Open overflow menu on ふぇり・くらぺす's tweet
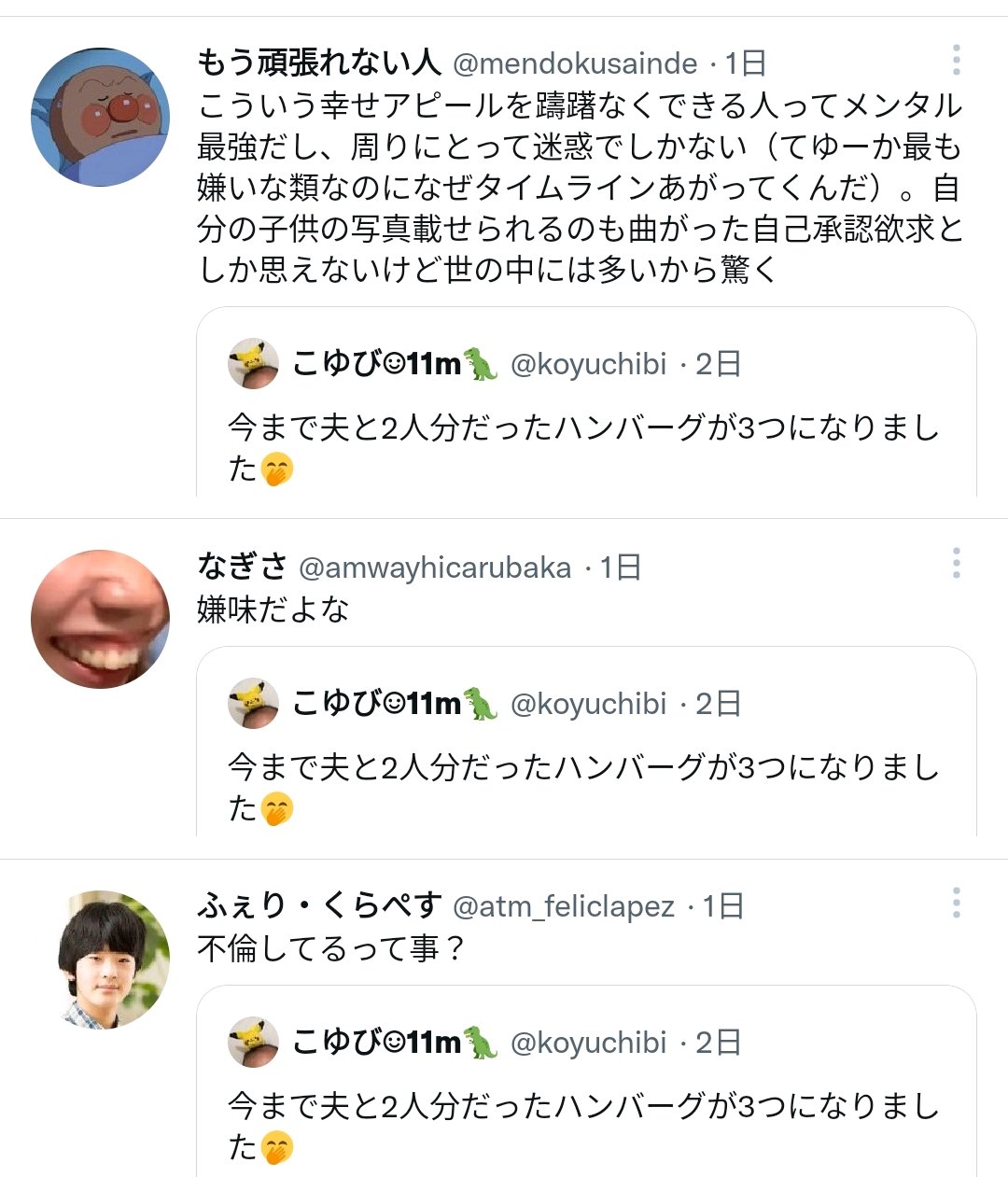The height and width of the screenshot is (1177, 1008). tap(956, 903)
